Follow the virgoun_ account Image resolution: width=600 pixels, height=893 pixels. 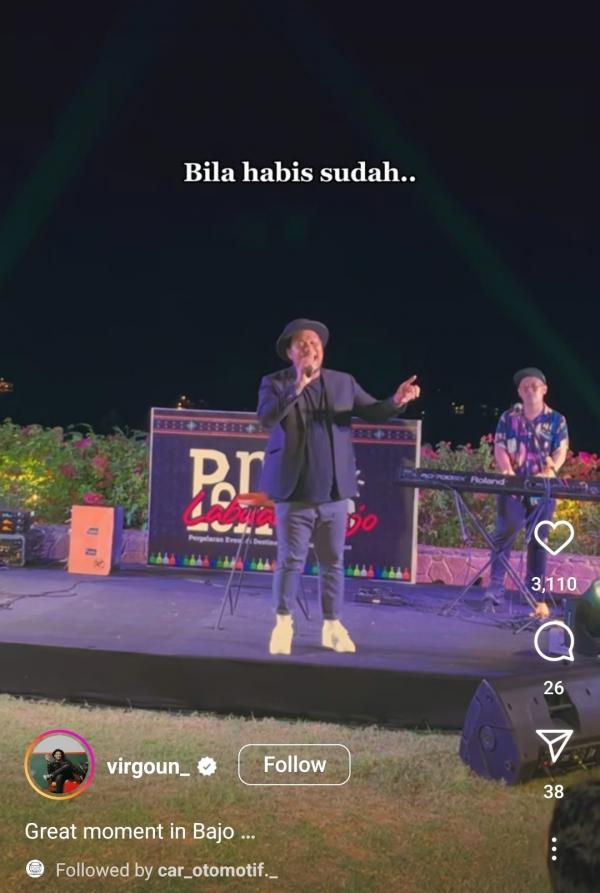tap(294, 765)
